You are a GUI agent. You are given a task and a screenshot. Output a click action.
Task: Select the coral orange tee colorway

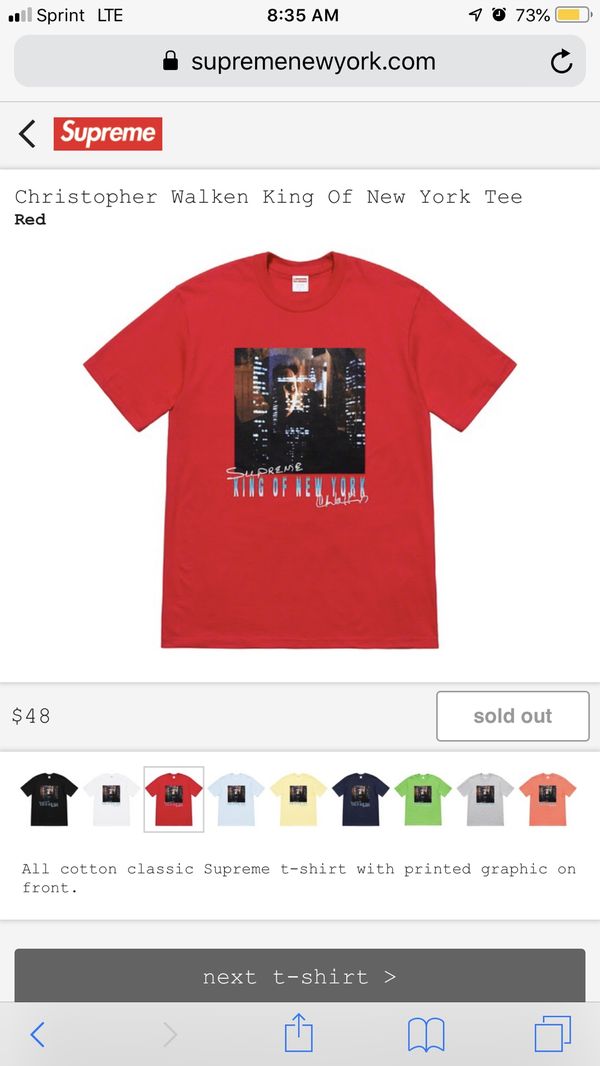pos(548,800)
